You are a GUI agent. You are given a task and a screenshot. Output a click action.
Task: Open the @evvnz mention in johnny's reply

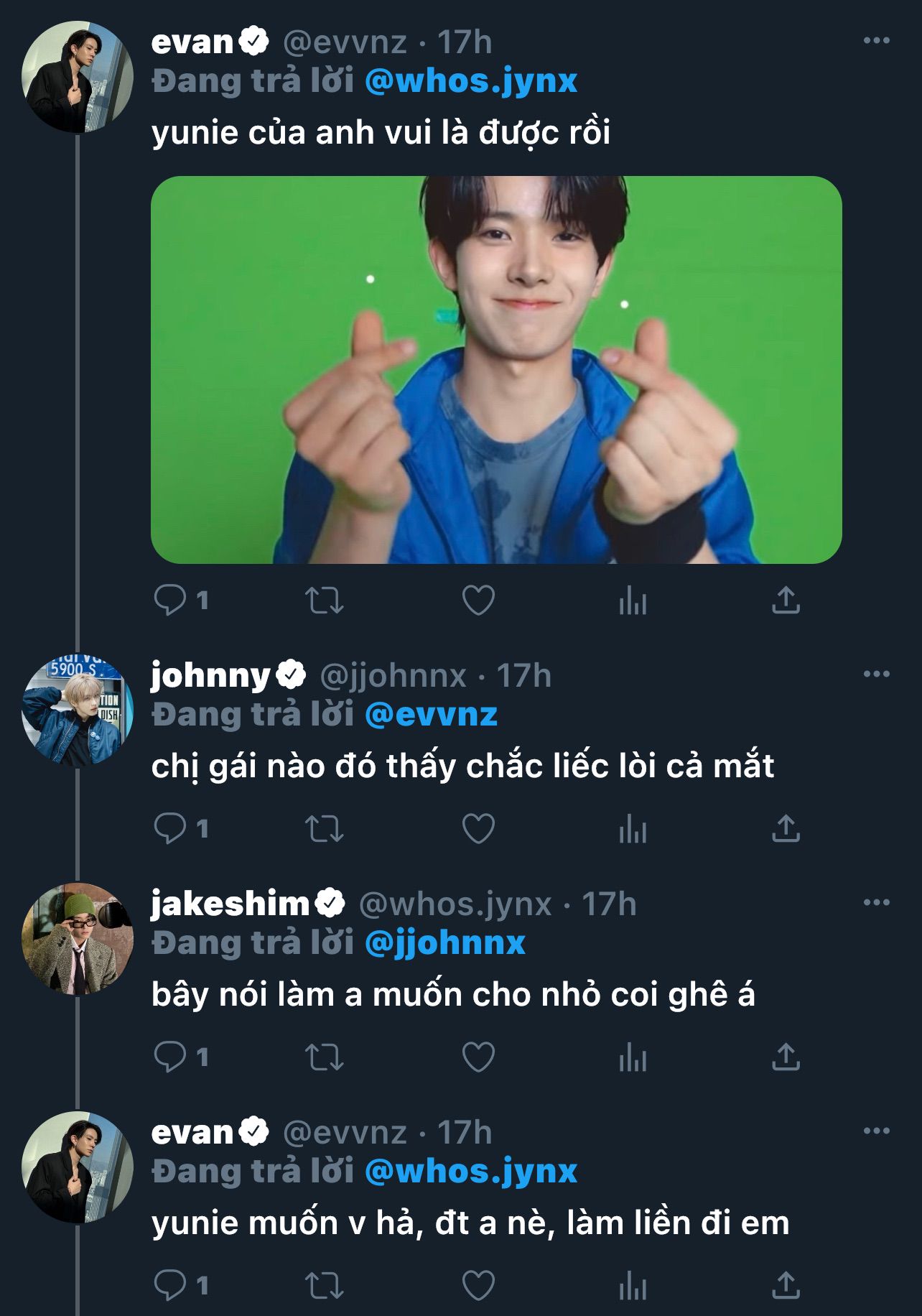(x=431, y=714)
